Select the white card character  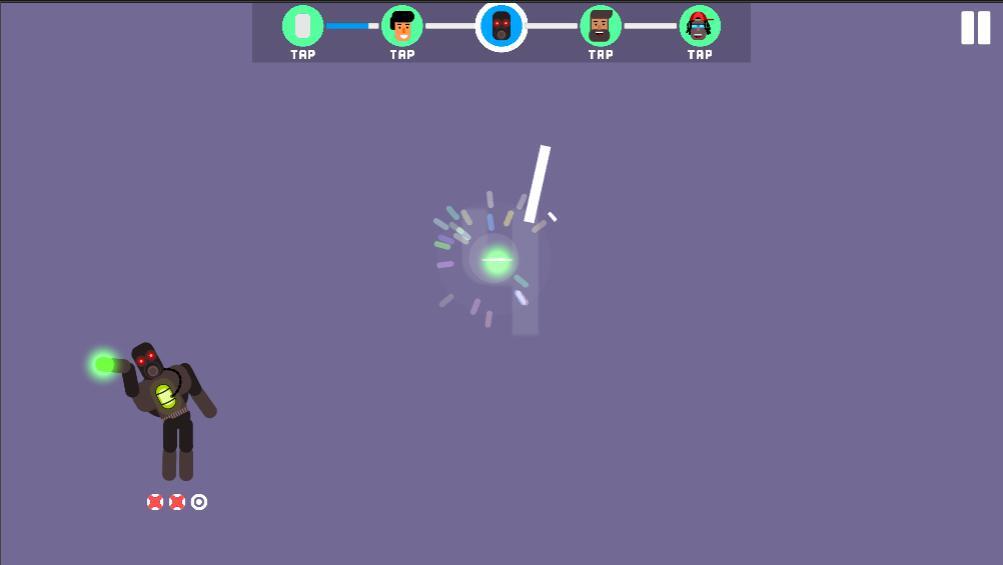point(302,26)
